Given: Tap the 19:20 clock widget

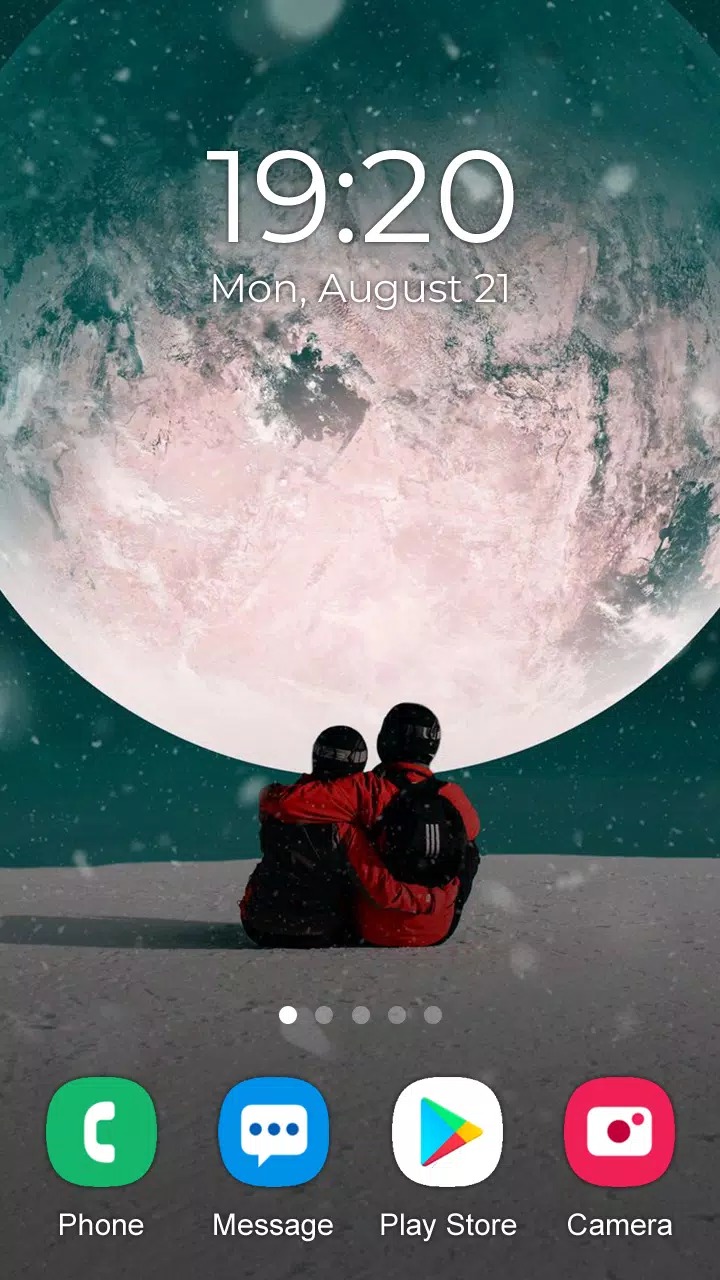Looking at the screenshot, I should [x=361, y=198].
